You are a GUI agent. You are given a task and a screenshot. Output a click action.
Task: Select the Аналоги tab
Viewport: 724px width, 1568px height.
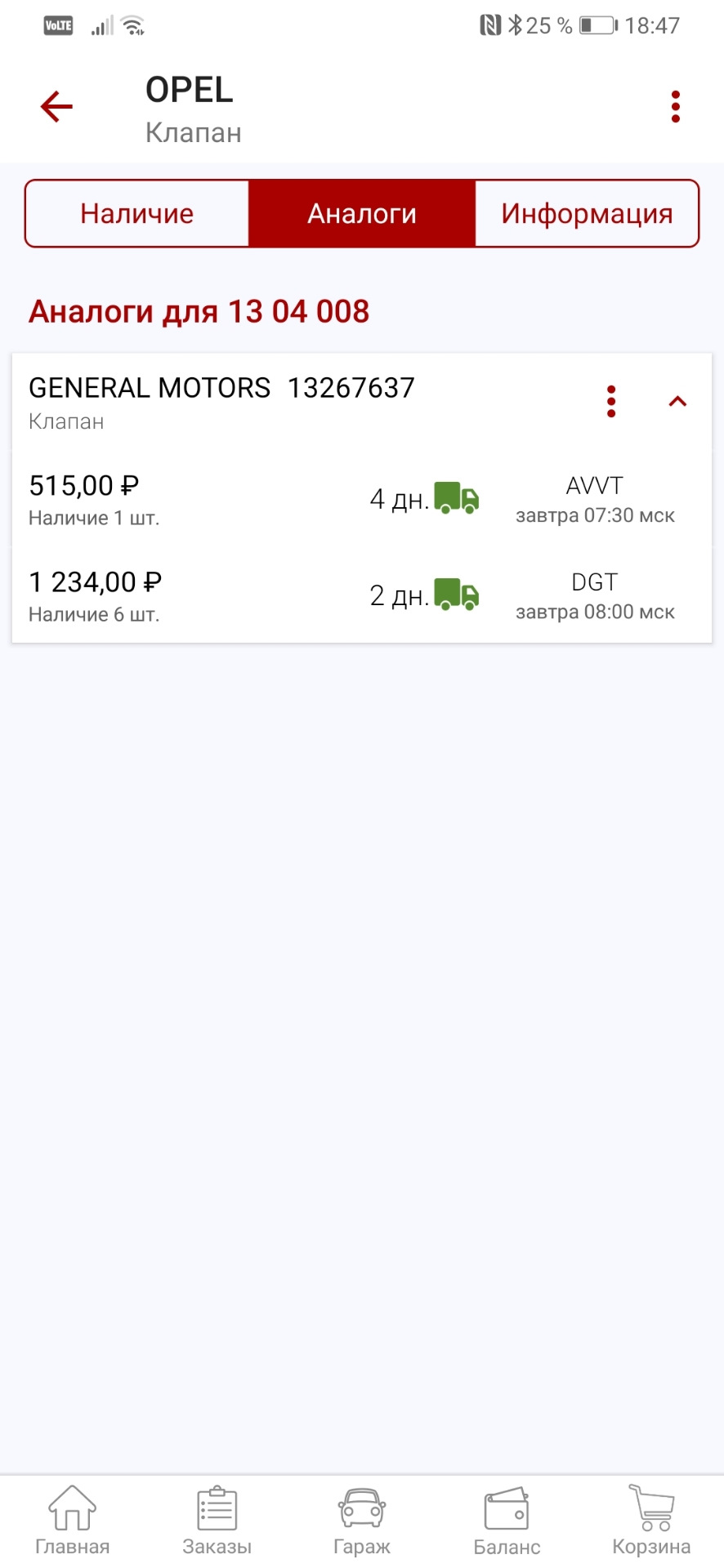pyautogui.click(x=362, y=214)
